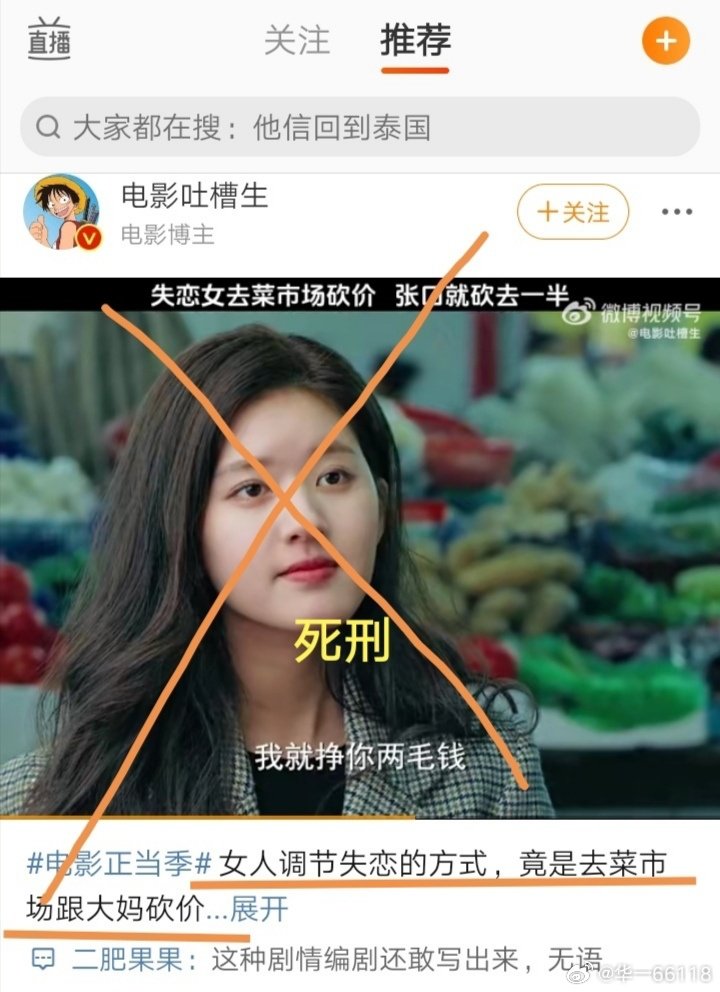Follow 电影吐槽生 with the +关注 button
This screenshot has width=720, height=992.
[x=573, y=212]
